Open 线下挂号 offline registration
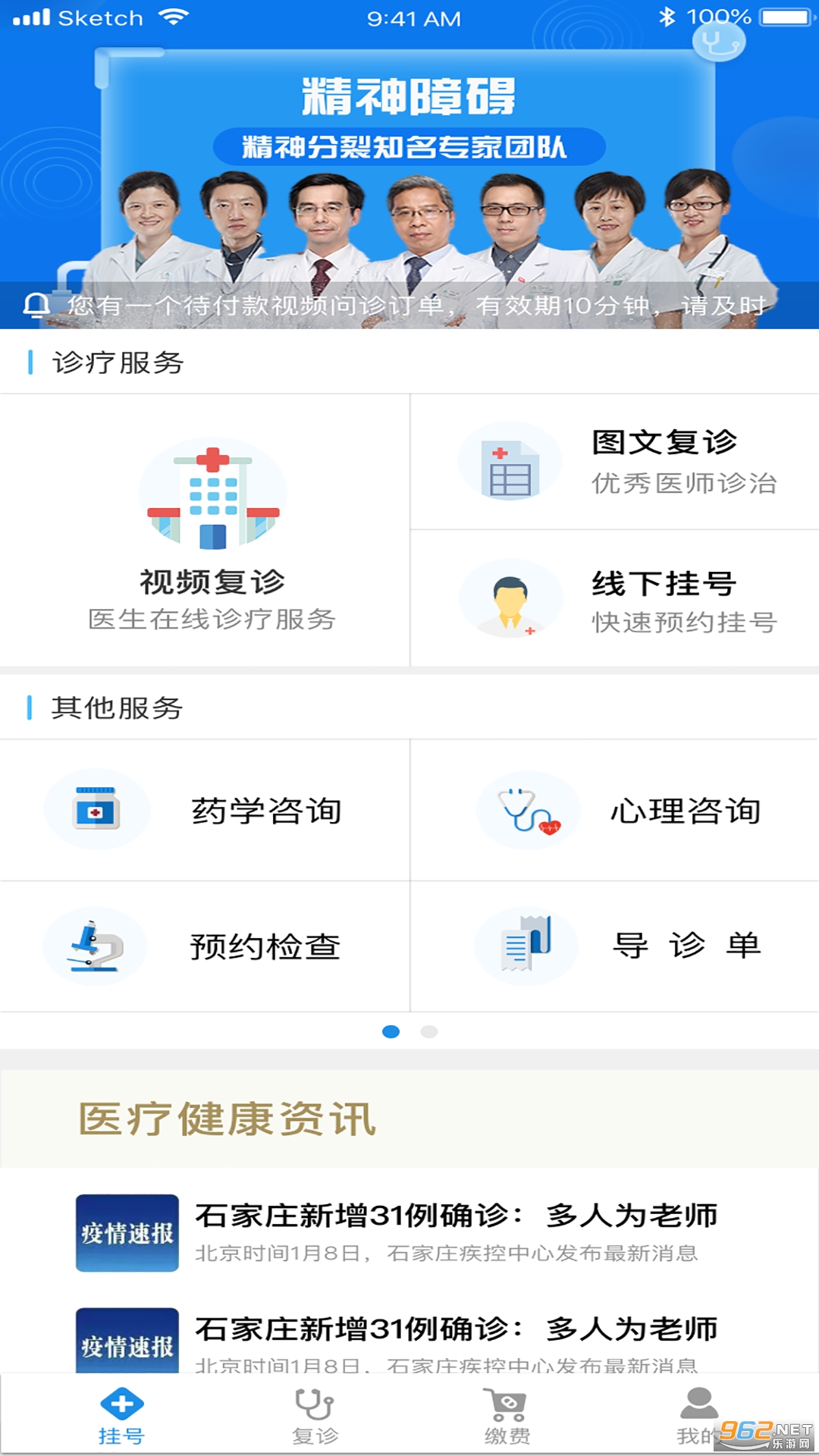 (x=614, y=601)
